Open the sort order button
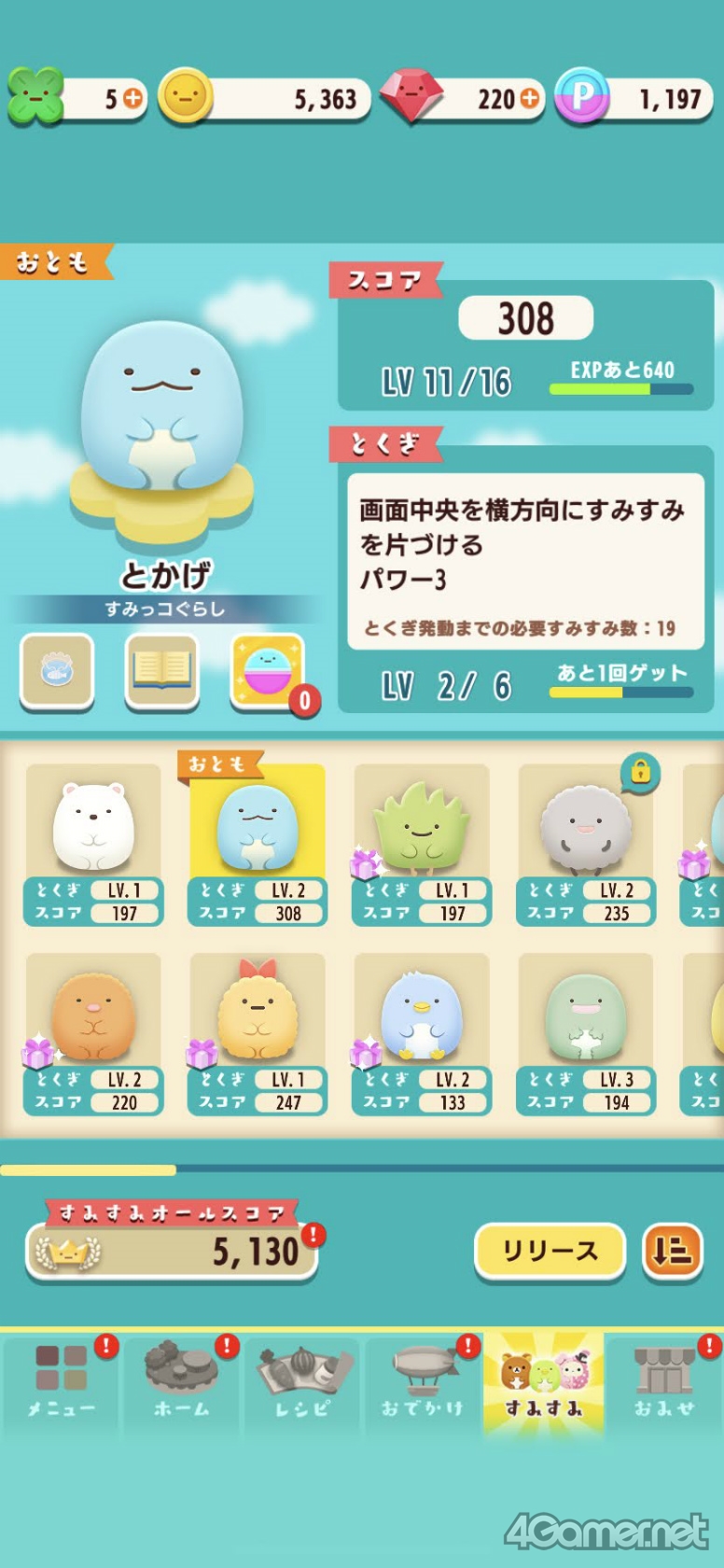This screenshot has height=1568, width=724. (x=672, y=1251)
